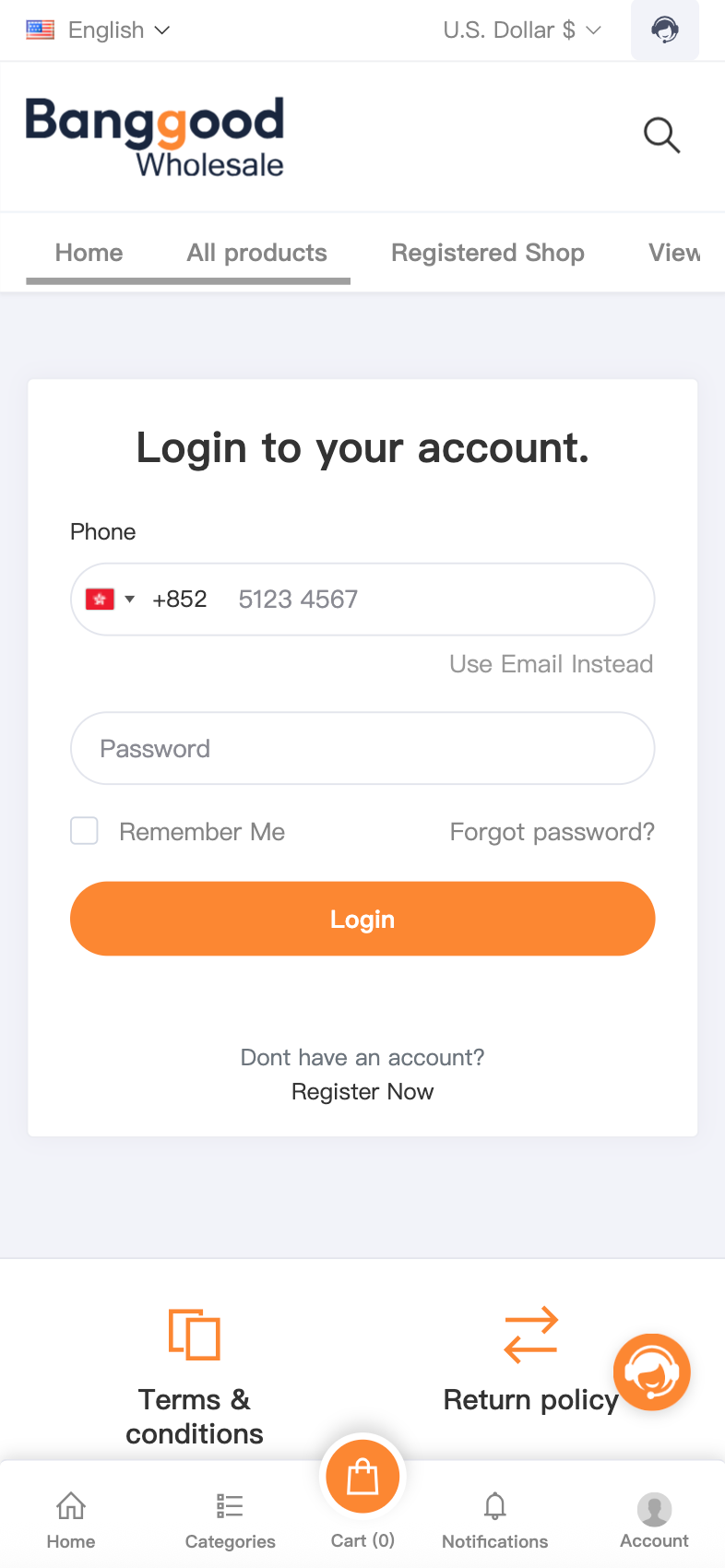Switch to All products tab

(x=256, y=253)
